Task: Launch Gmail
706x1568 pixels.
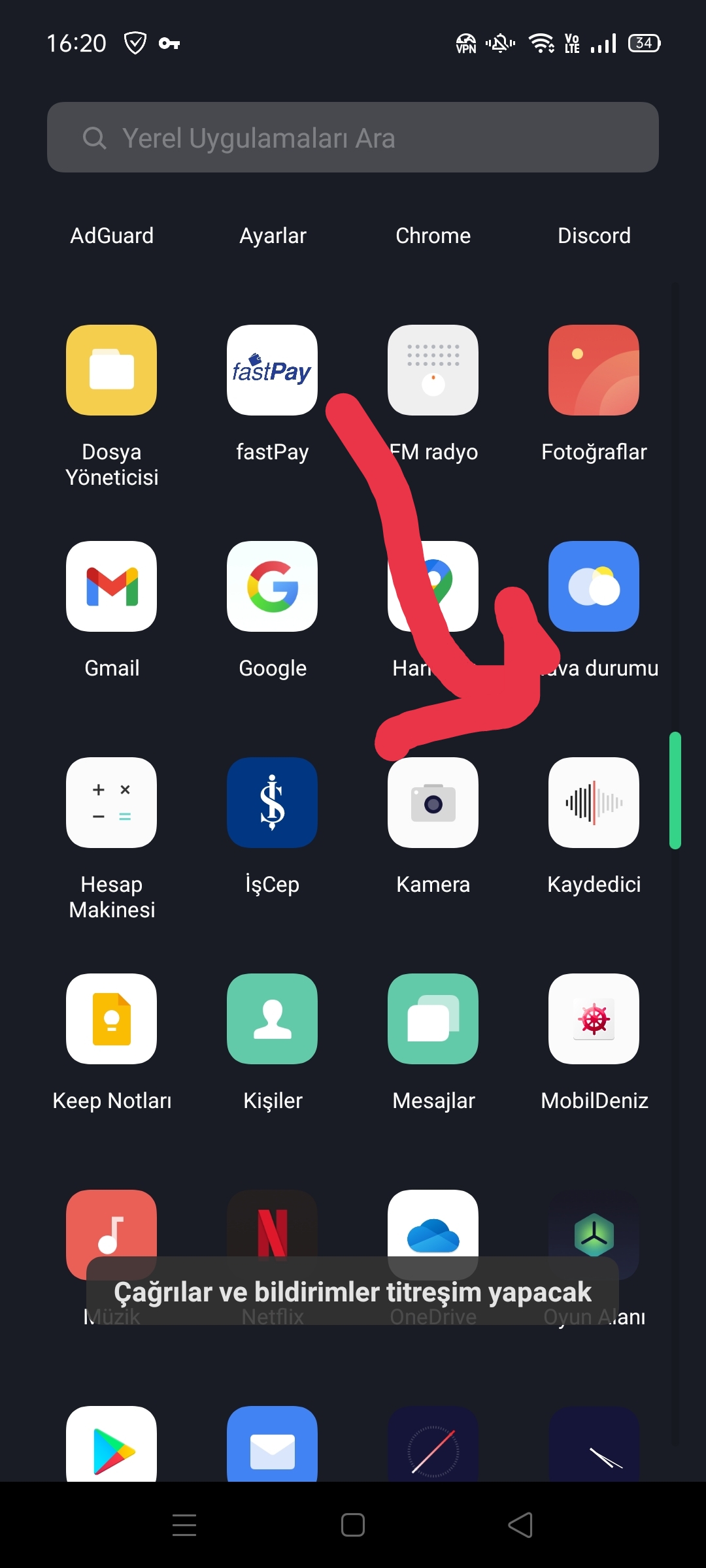Action: pos(111,586)
